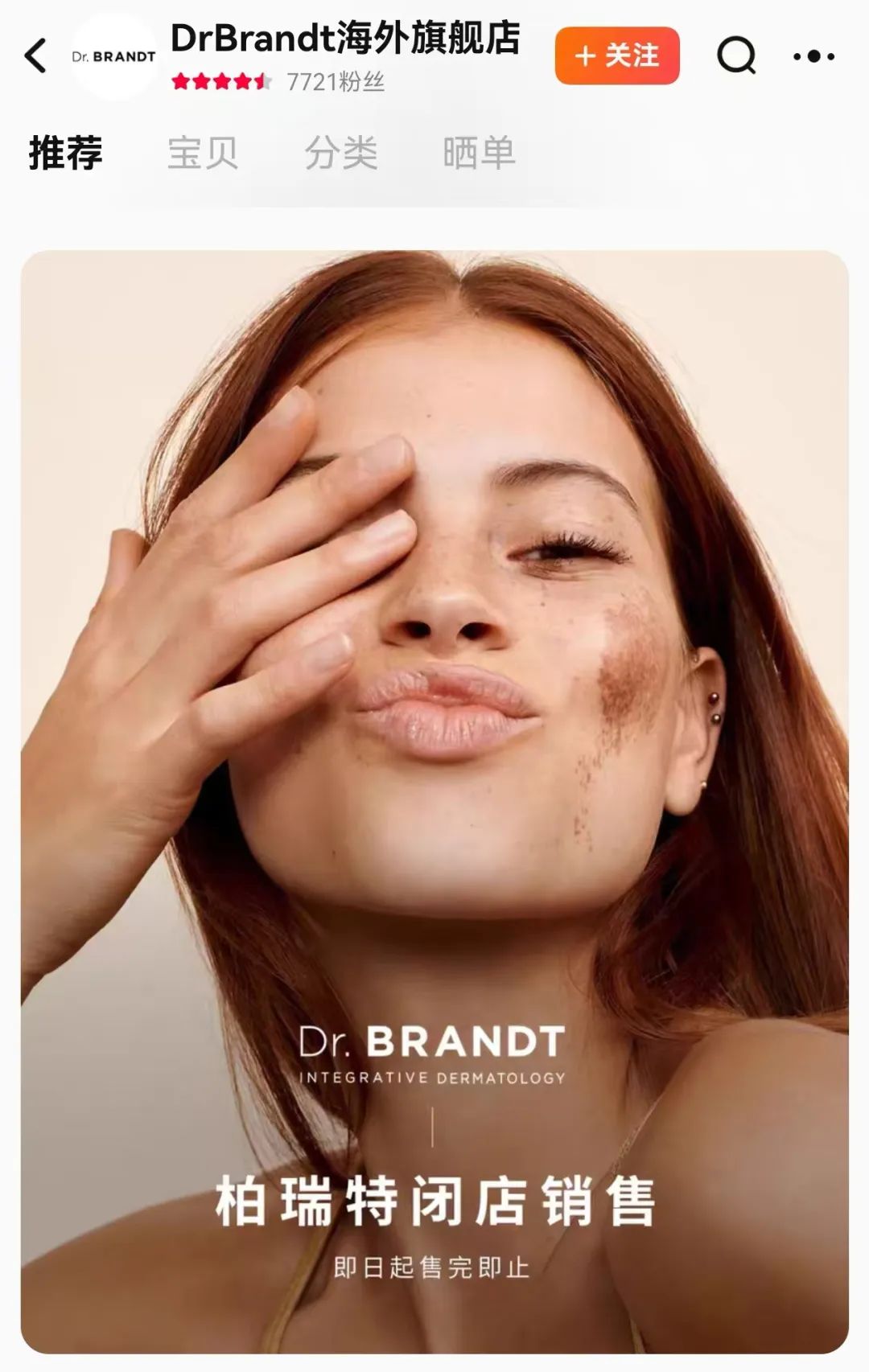Switch to the 晒单 tab
The height and width of the screenshot is (1372, 869).
479,153
